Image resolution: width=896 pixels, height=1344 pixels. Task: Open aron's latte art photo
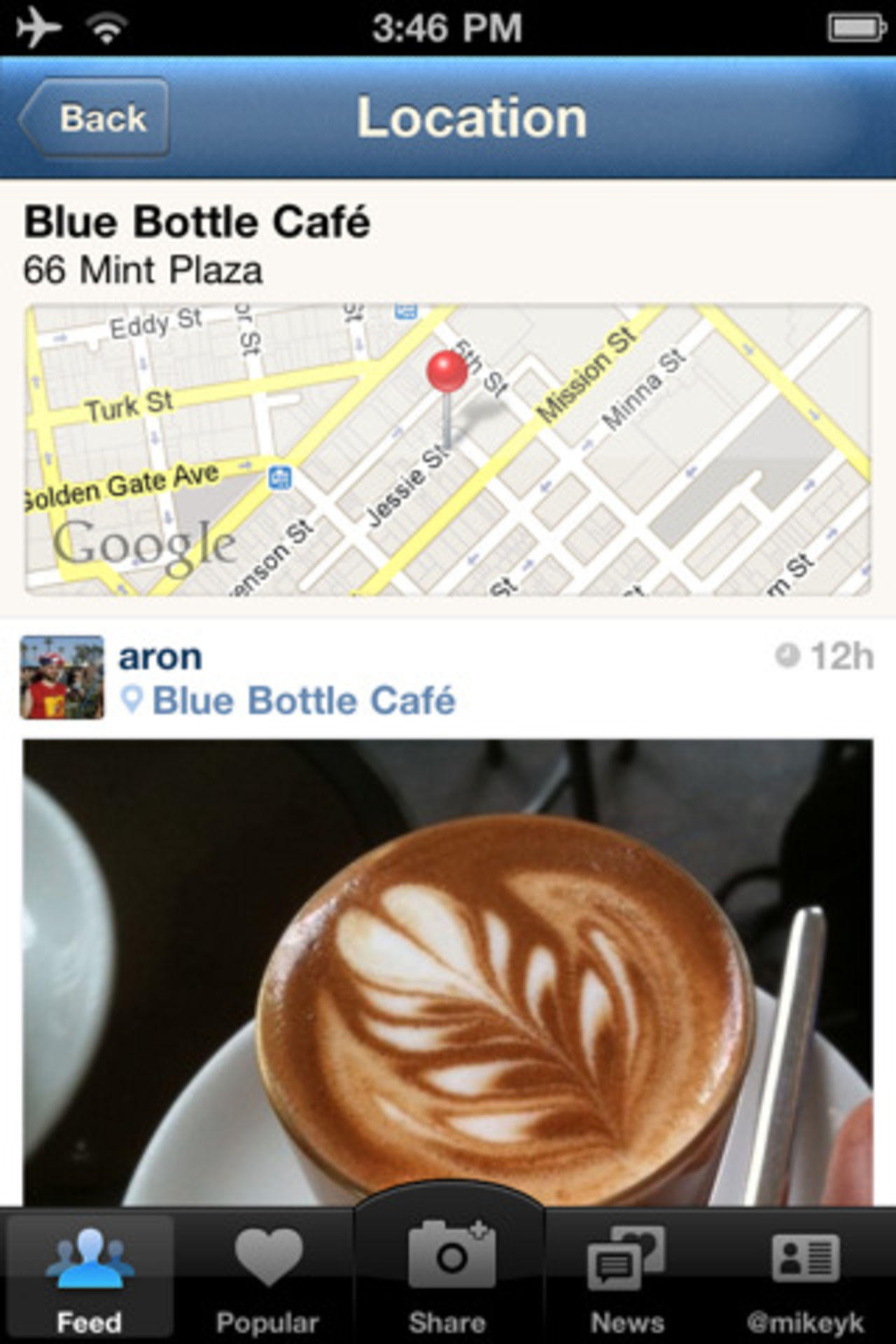(448, 973)
